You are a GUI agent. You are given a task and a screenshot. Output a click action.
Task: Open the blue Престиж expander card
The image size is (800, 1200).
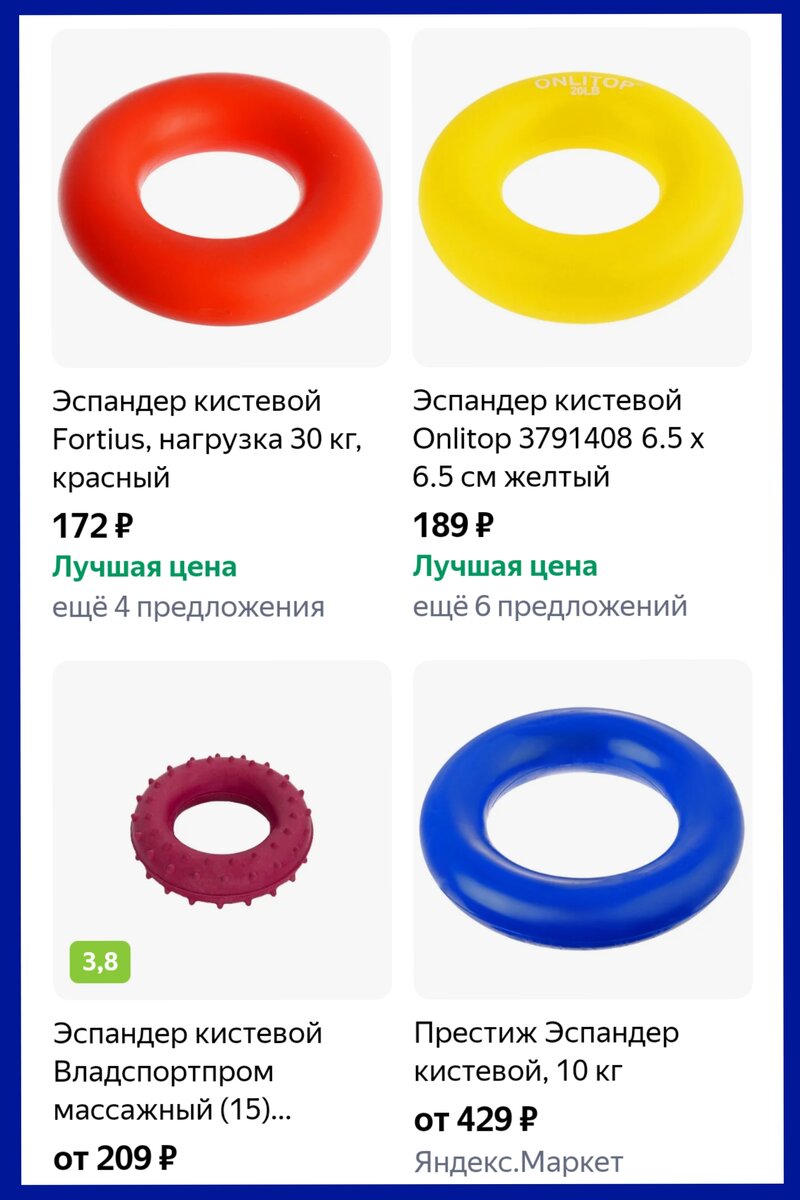581,828
